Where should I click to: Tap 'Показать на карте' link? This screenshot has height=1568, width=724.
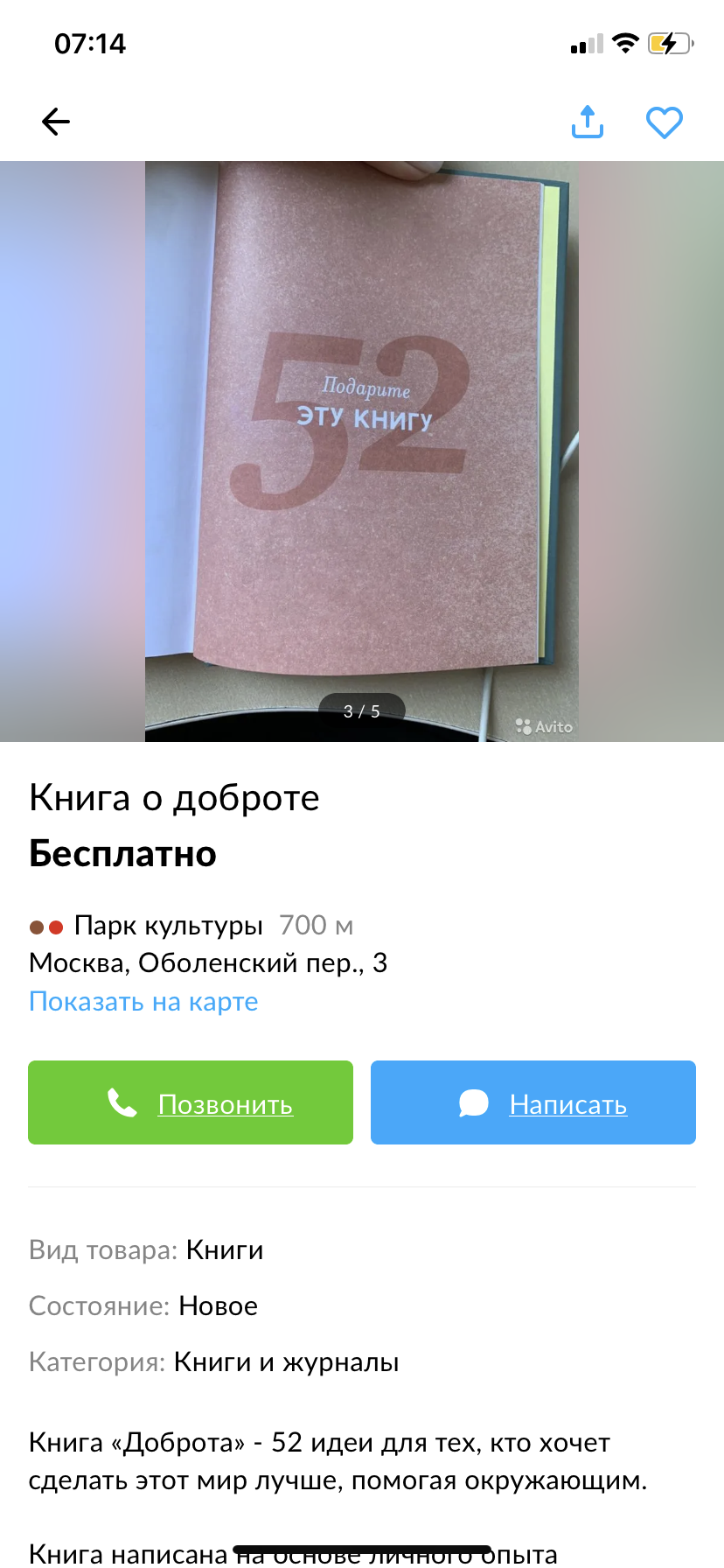[143, 1002]
